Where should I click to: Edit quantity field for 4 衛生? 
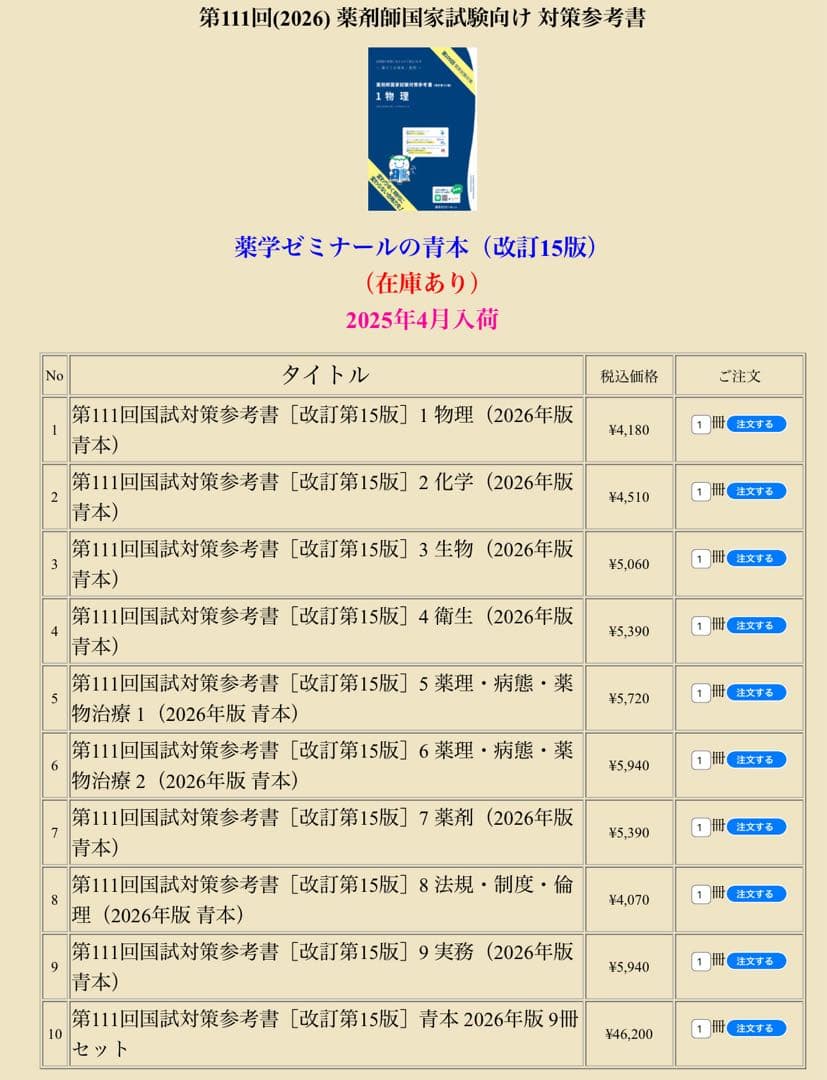(700, 625)
